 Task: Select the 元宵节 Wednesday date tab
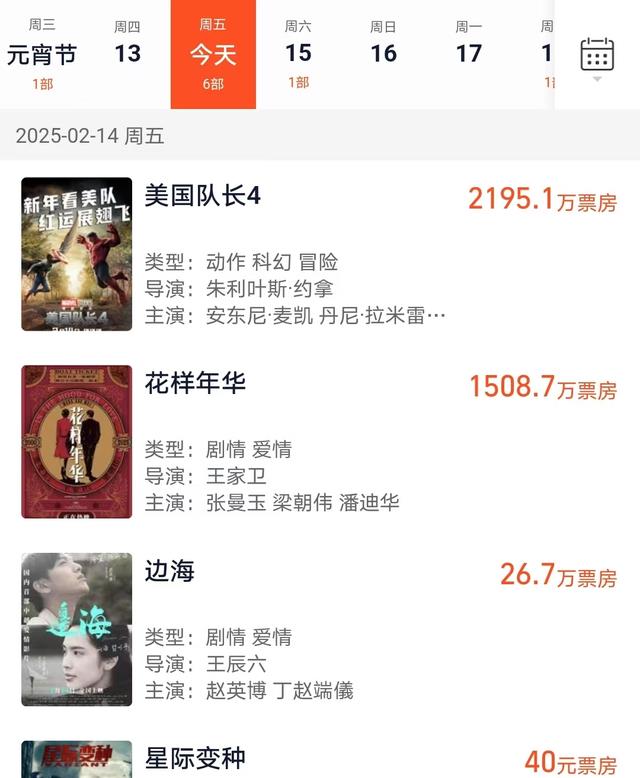(x=42, y=54)
